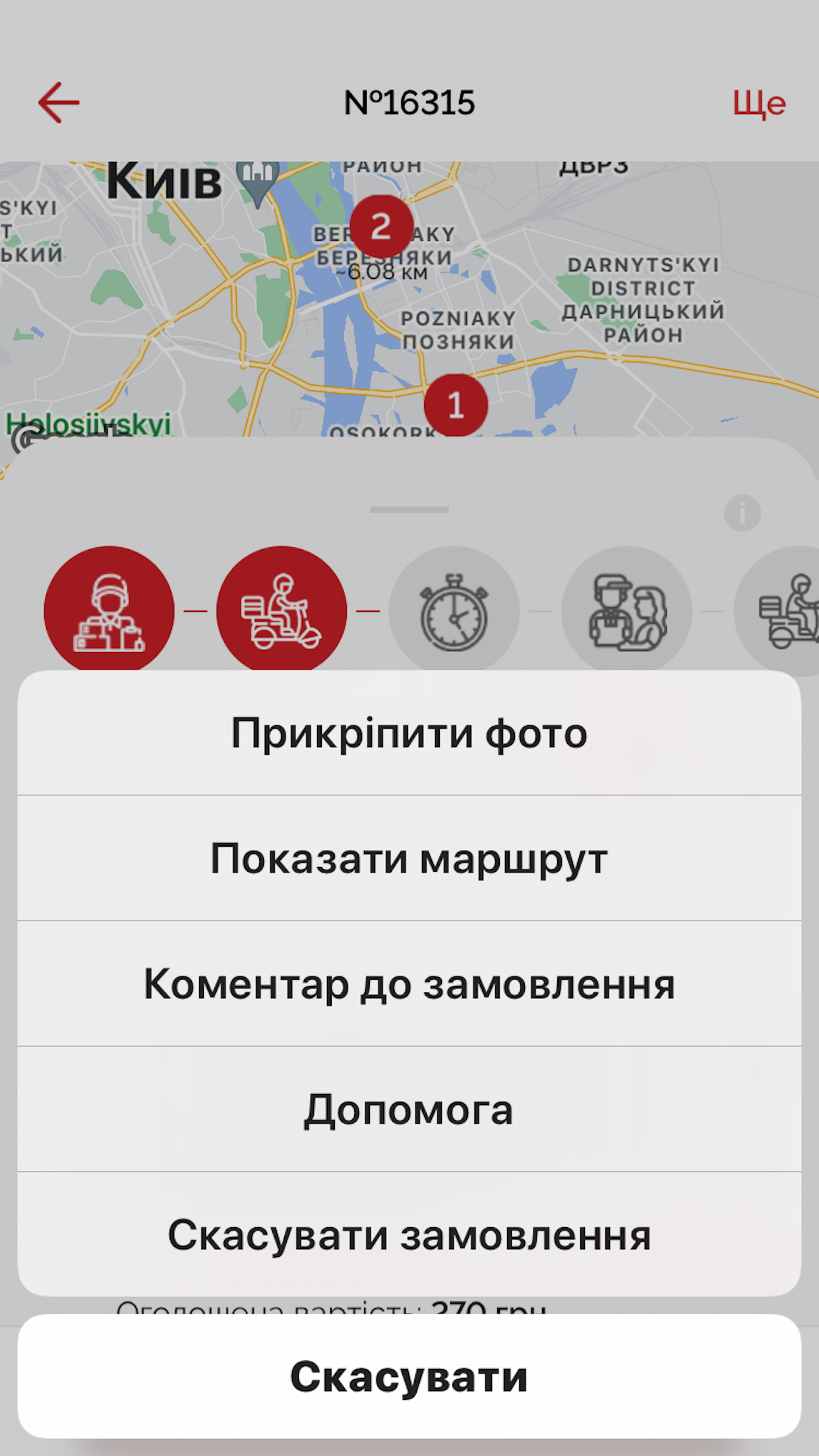Tap Ще in the top right corner
The width and height of the screenshot is (819, 1456).
click(x=760, y=102)
